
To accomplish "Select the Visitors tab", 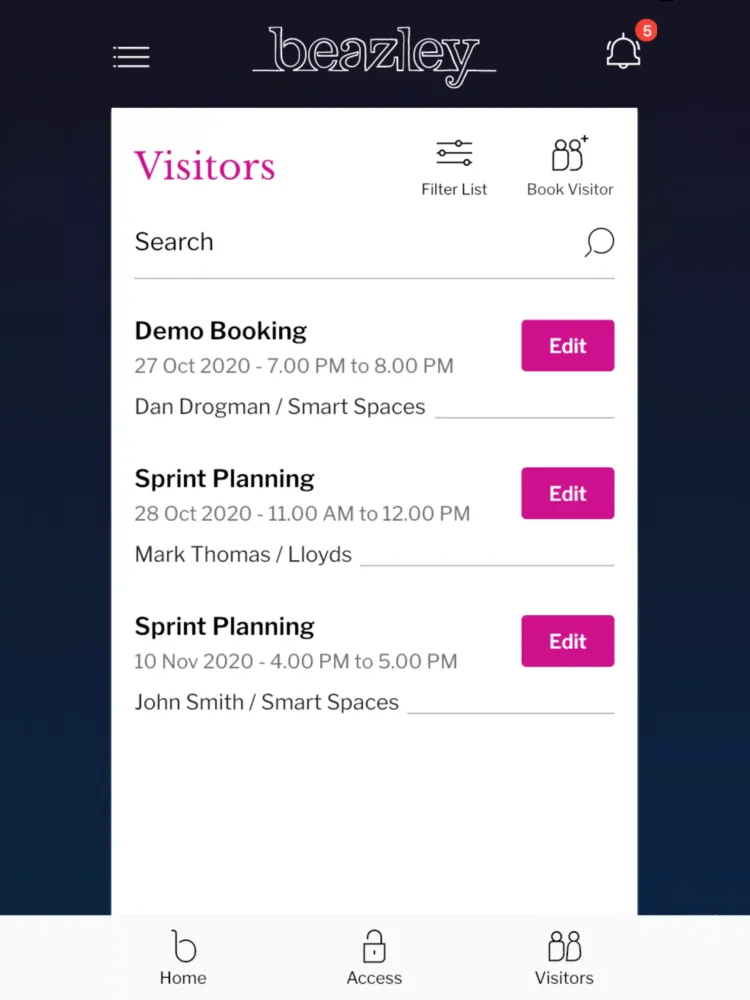I will [x=564, y=958].
